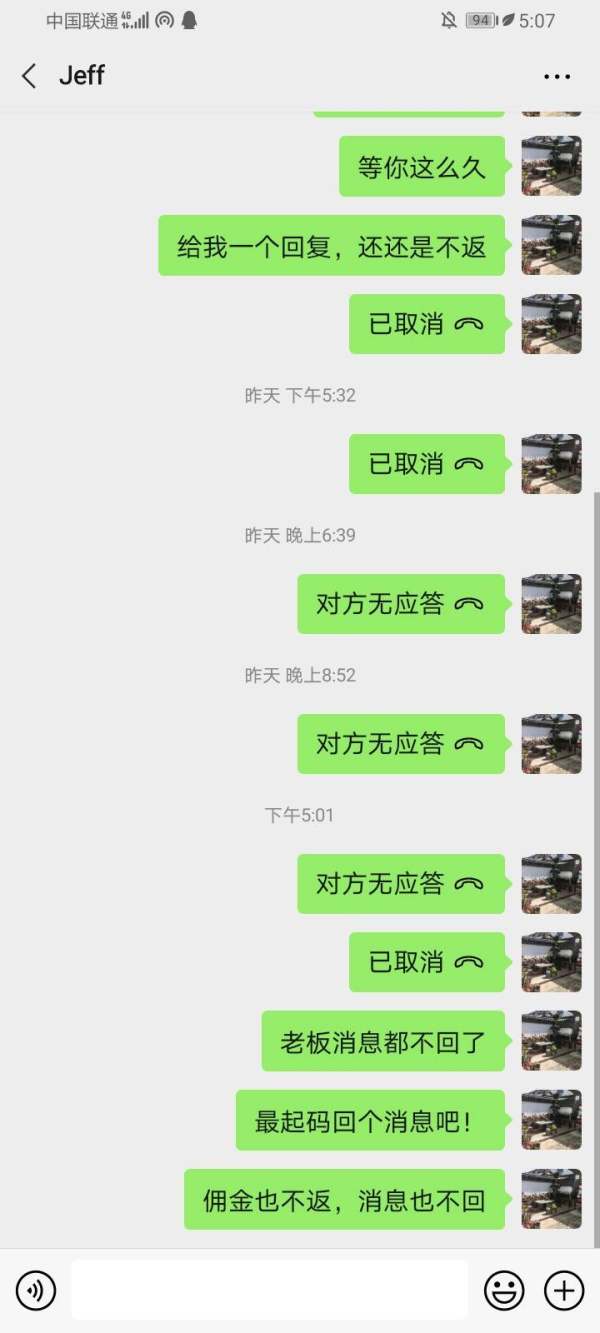The image size is (600, 1333).
Task: Switch to voice message input
Action: click(x=36, y=1291)
